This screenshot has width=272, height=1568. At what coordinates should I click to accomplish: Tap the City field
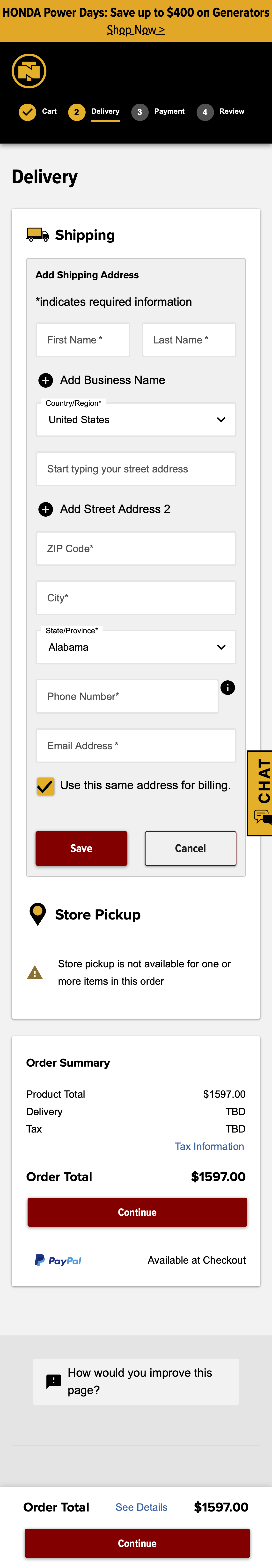[x=135, y=598]
